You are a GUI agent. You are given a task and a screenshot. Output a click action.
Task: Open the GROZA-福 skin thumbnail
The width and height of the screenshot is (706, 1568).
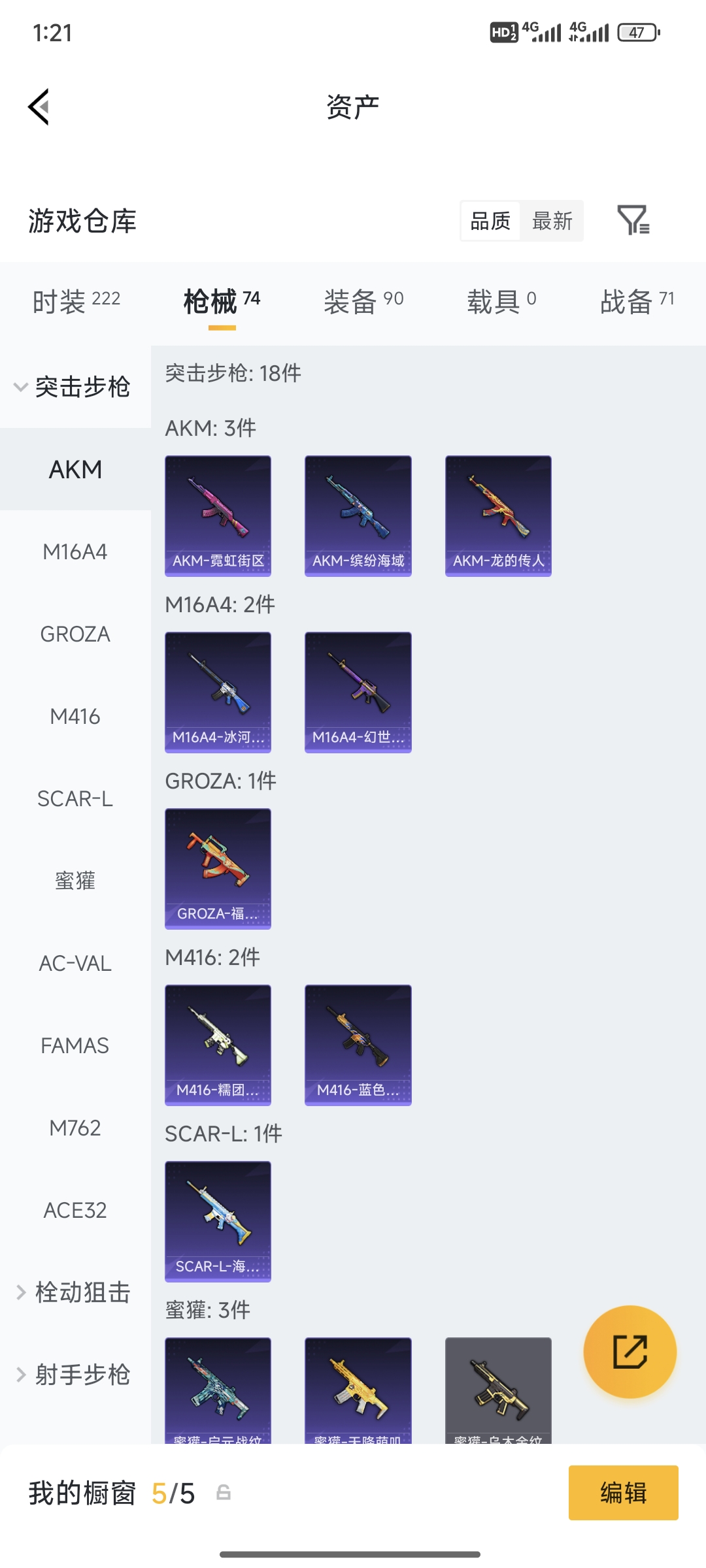(218, 868)
